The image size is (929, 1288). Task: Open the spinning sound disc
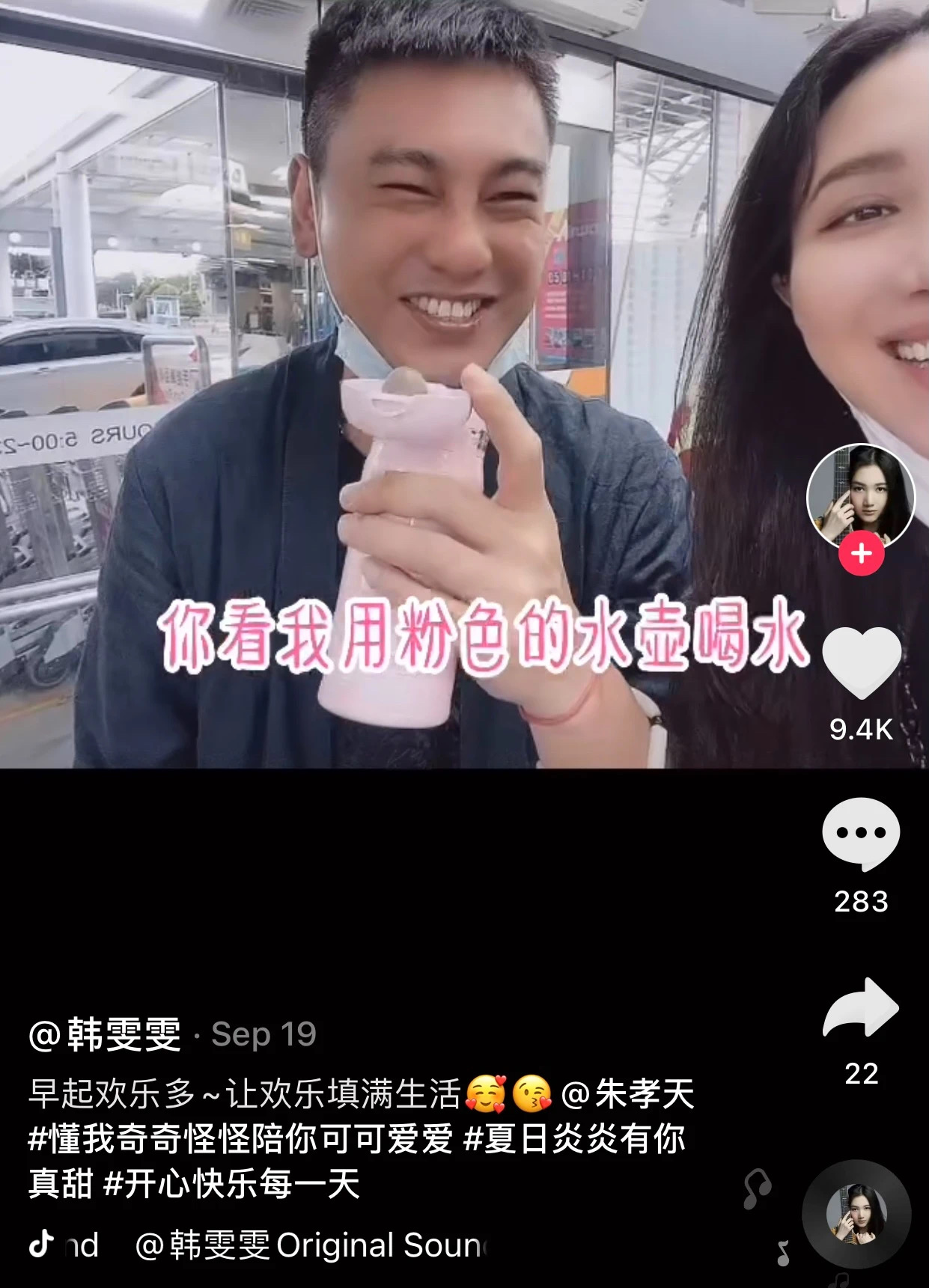click(856, 1214)
